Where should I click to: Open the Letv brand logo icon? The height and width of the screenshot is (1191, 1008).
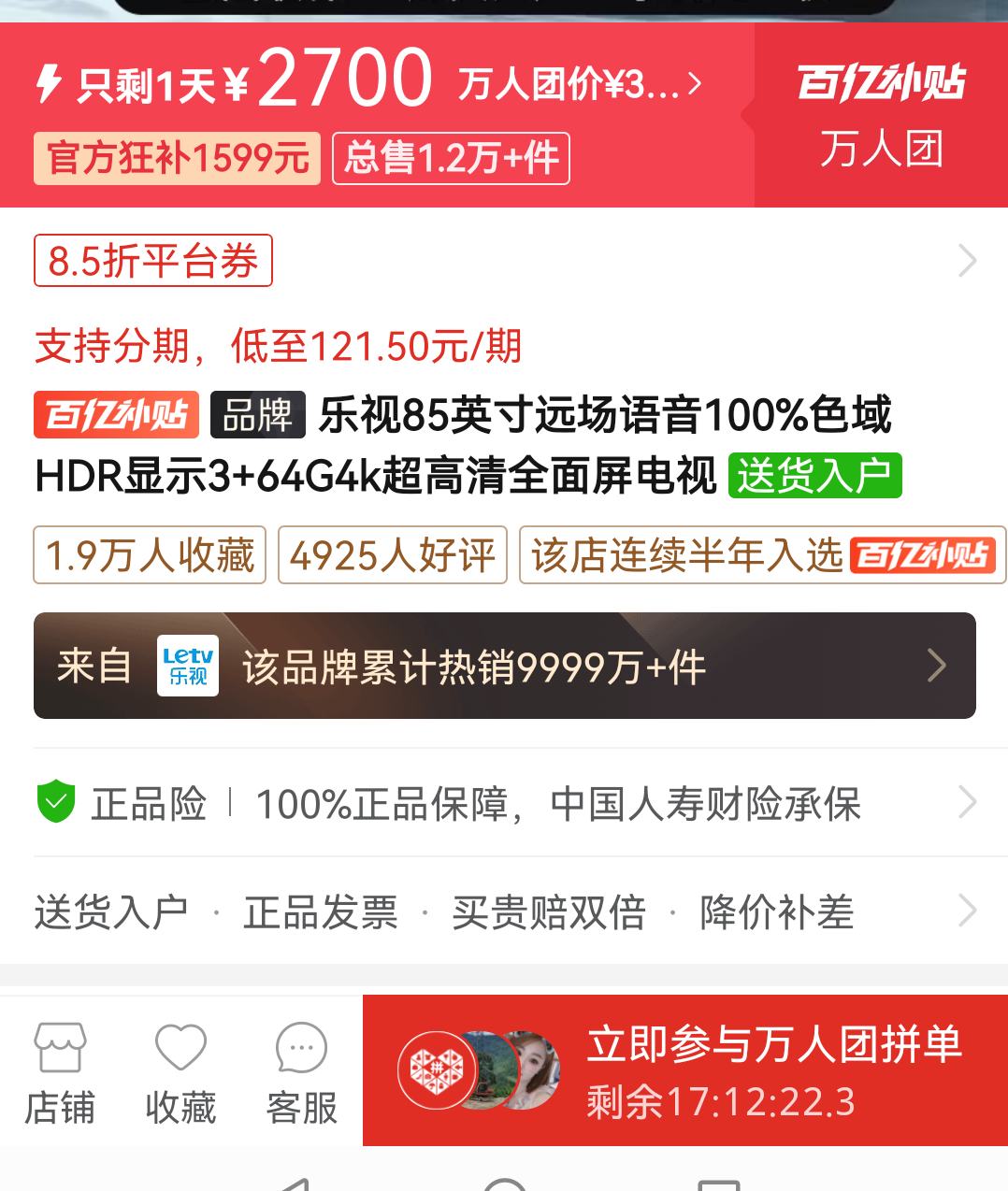click(x=186, y=665)
